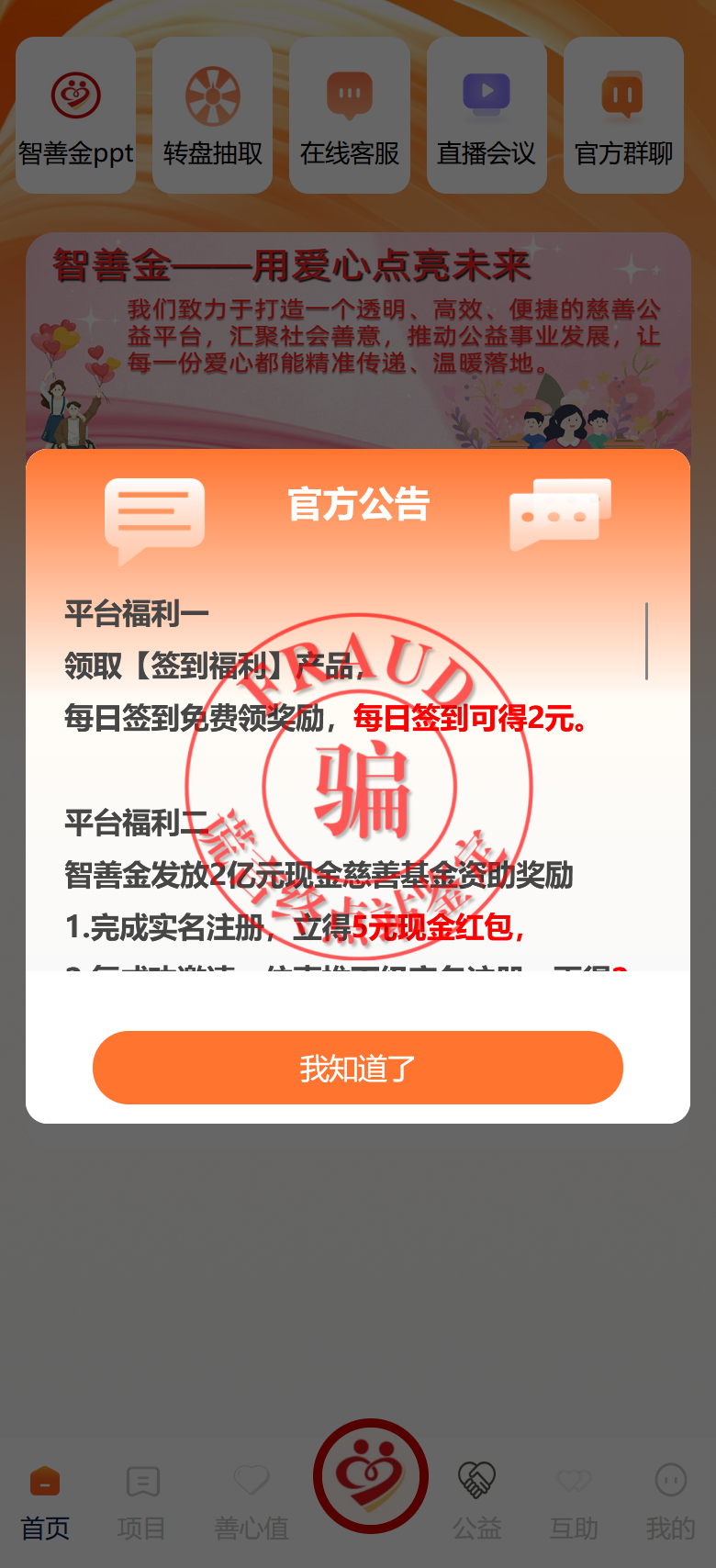This screenshot has height=1568, width=716.
Task: Go to the 善心值 tab
Action: (x=252, y=1502)
